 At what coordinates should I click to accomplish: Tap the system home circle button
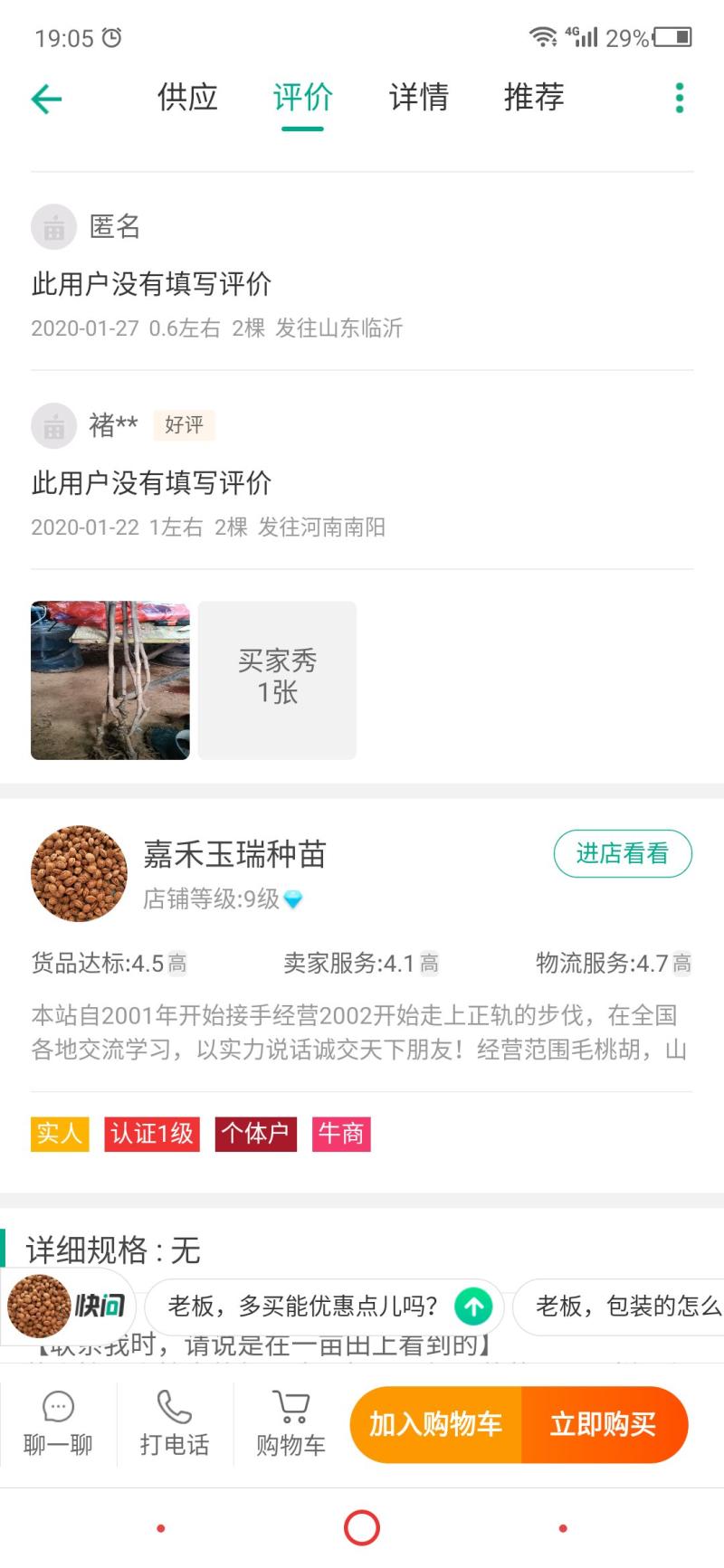point(362,1528)
